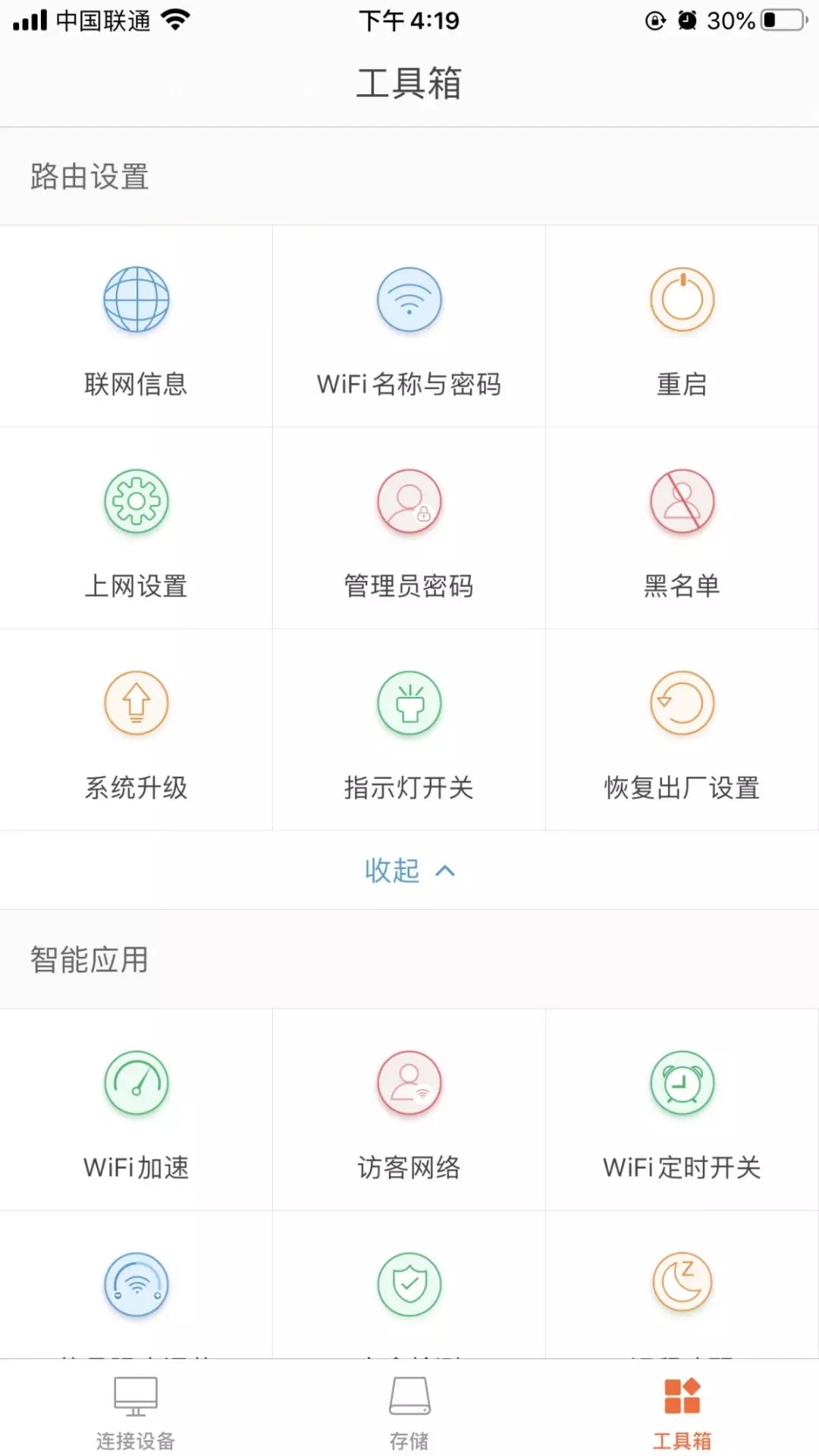Toggle WiFi via the signal strength icon
This screenshot has width=819, height=1456.
click(x=135, y=1284)
